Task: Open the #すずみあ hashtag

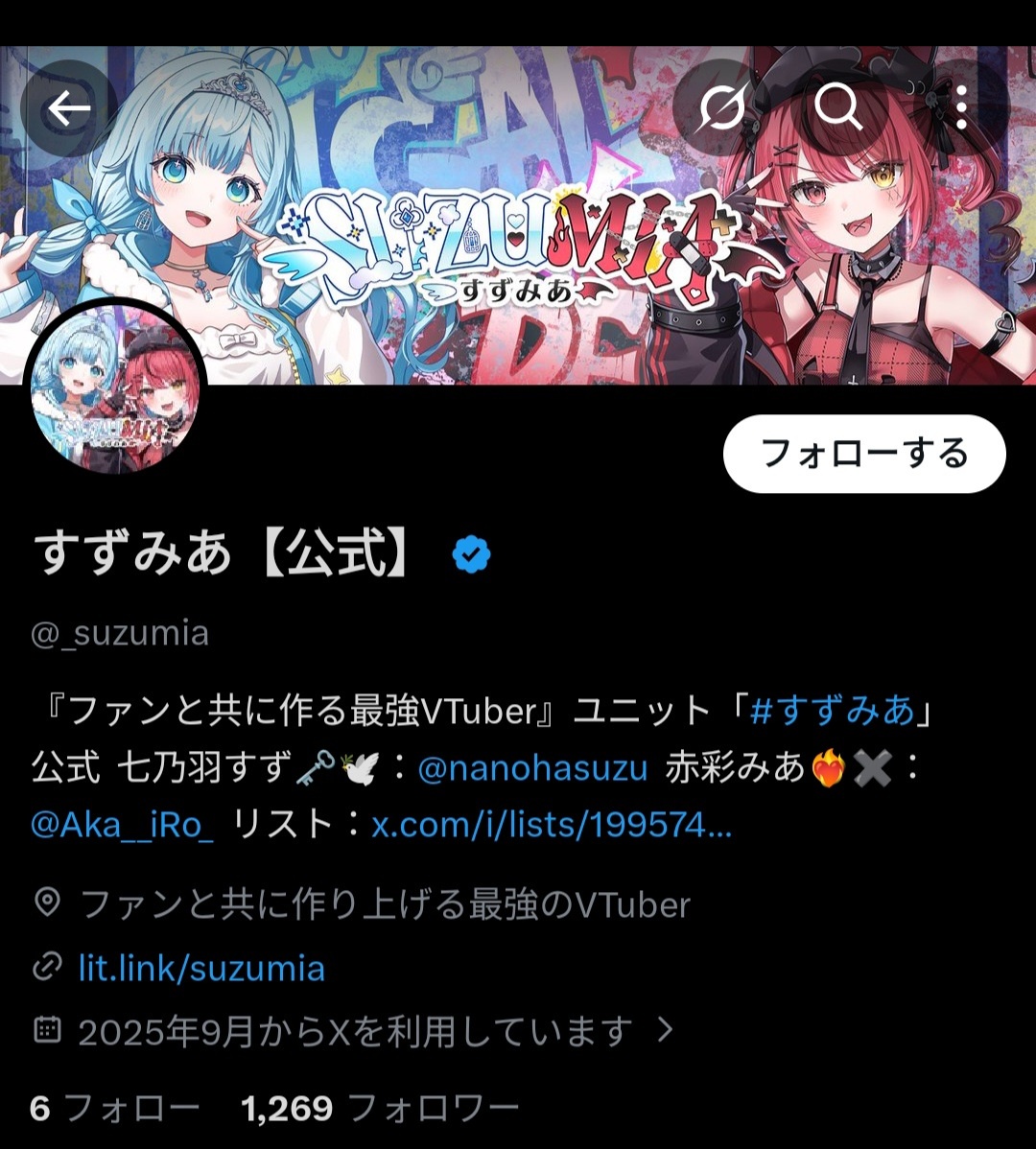Action: (832, 713)
